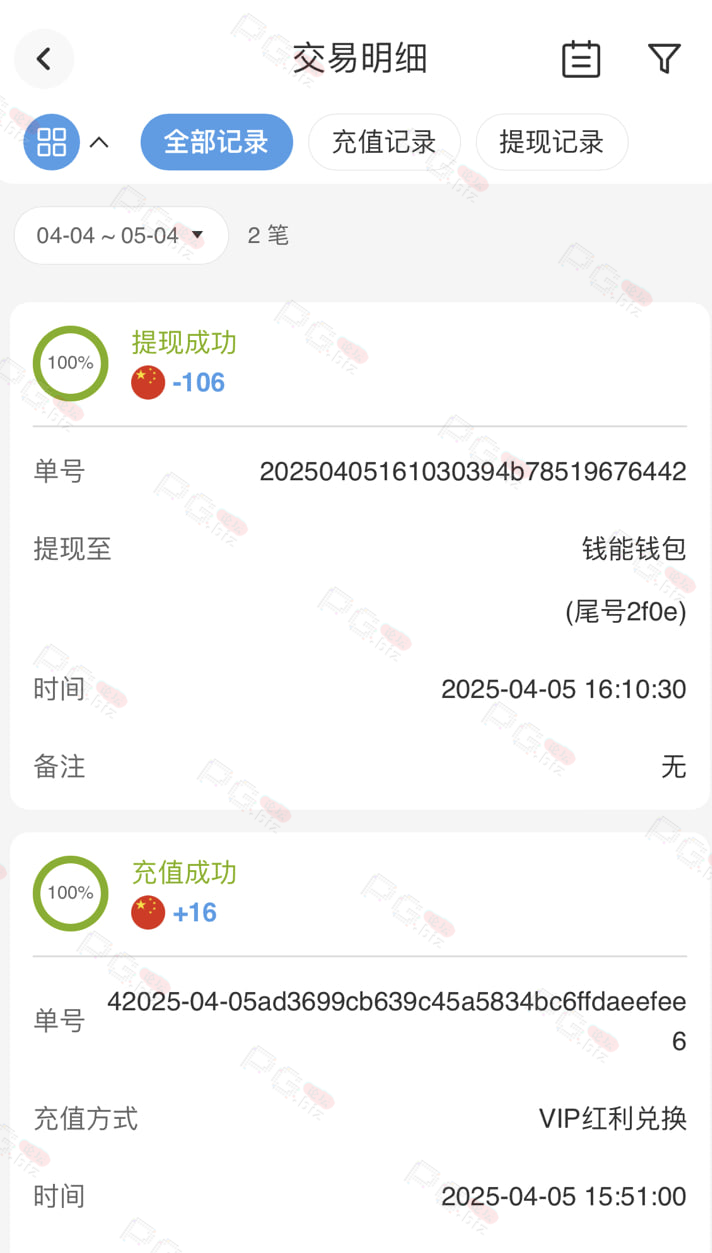Open the 04-04 ~ 05-04 date range dropdown

121,235
